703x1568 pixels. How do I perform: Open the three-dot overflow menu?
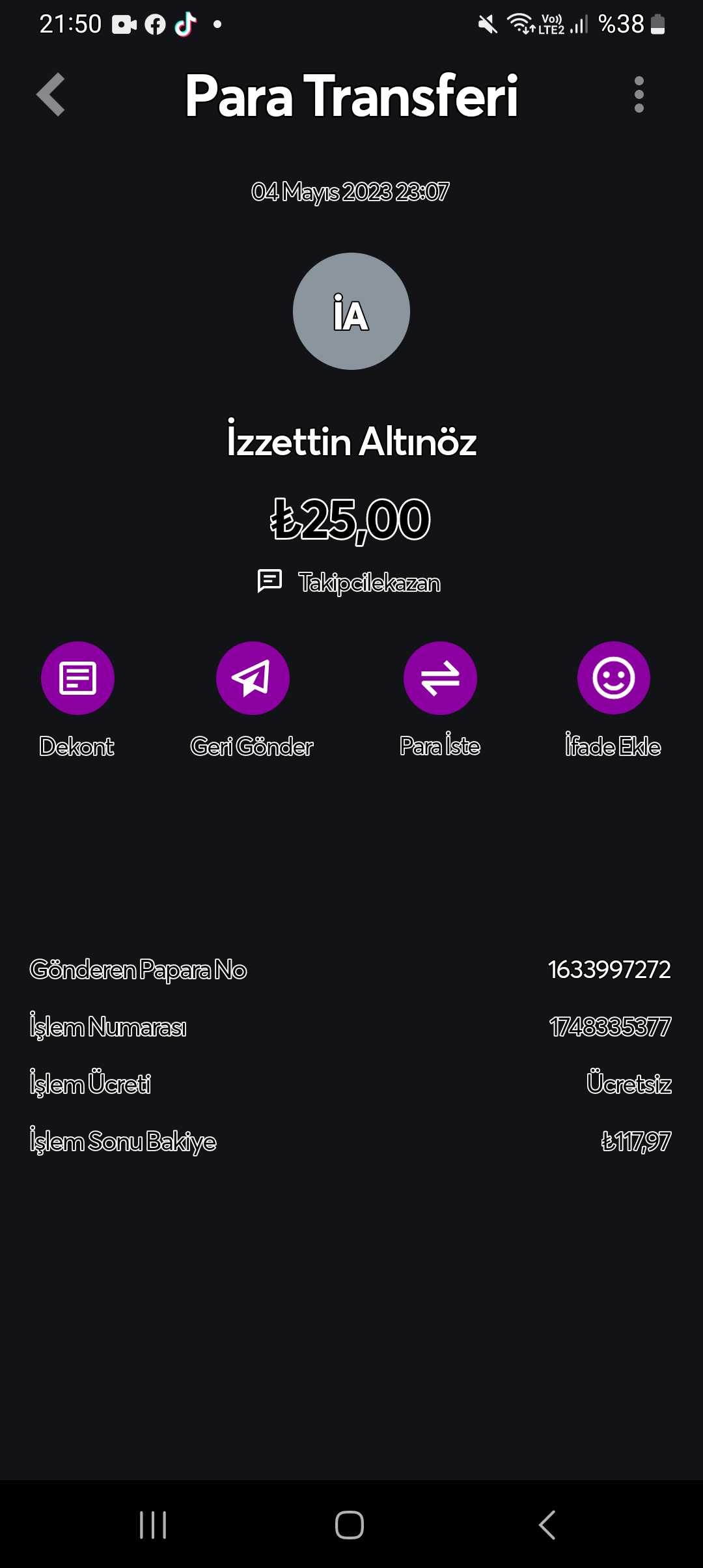tap(639, 94)
